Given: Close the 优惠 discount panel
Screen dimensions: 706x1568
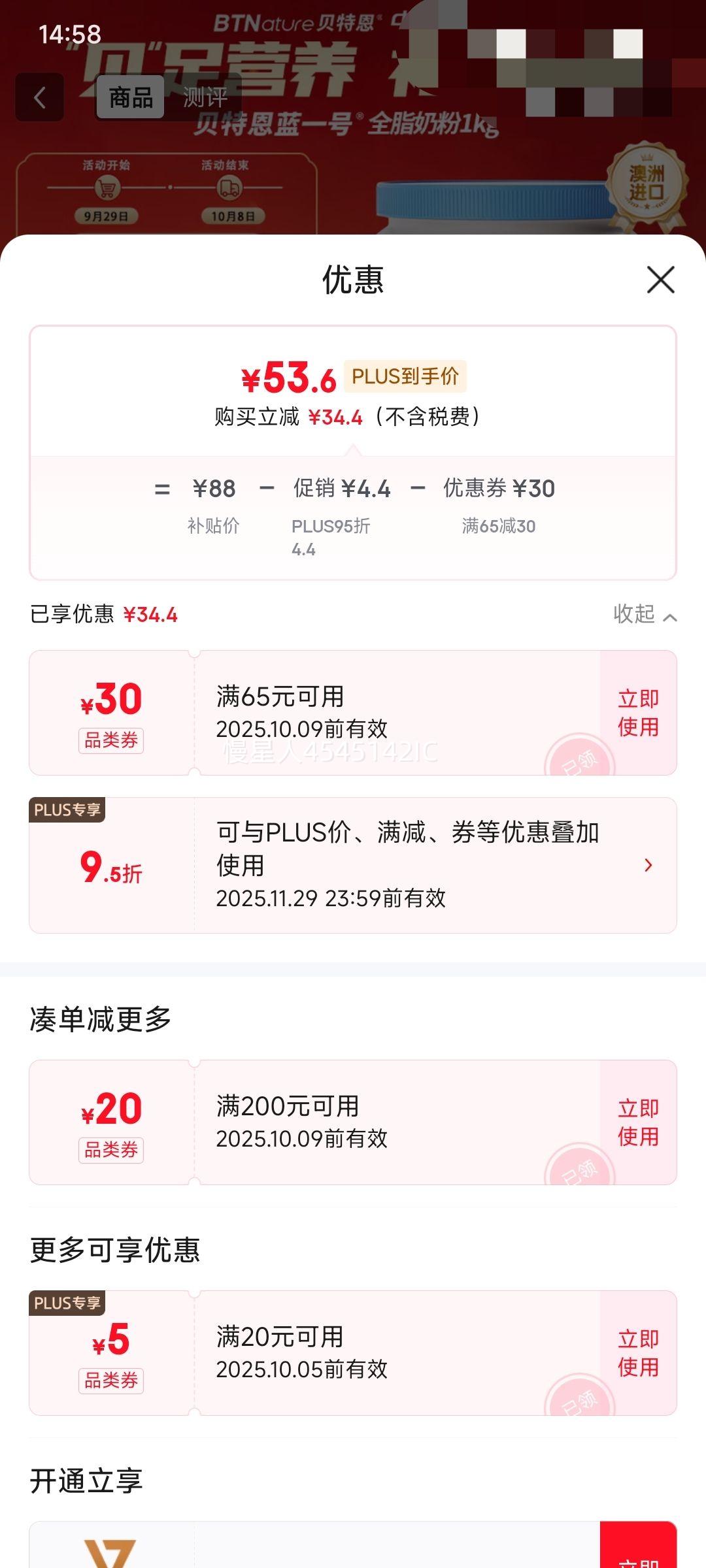Looking at the screenshot, I should tap(660, 280).
